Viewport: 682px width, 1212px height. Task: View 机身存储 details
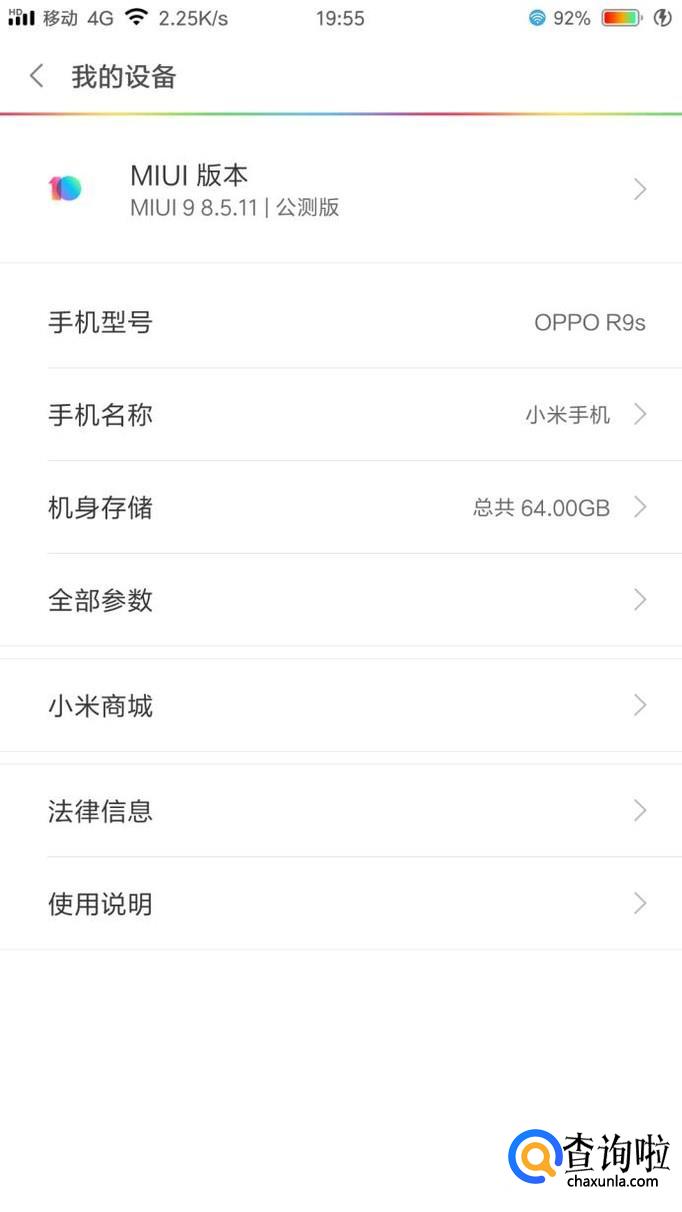coord(340,507)
